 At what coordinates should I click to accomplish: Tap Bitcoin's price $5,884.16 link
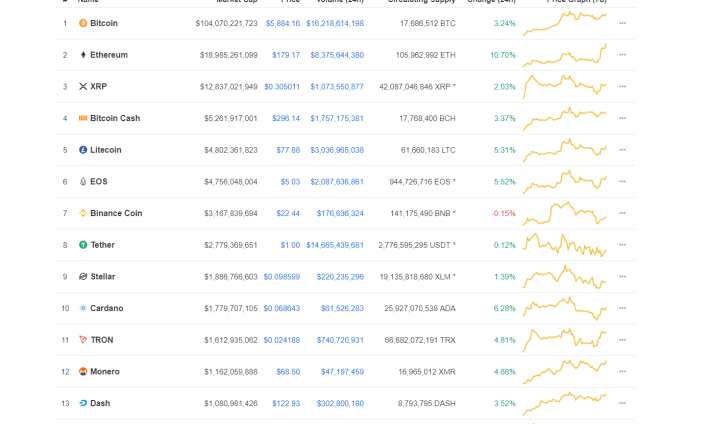[282, 23]
